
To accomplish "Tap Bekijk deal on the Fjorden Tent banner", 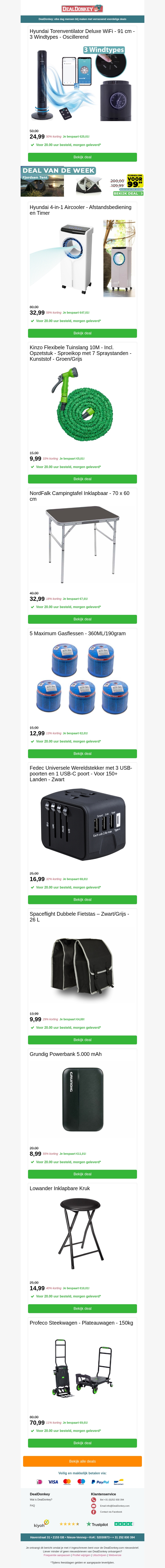I will [x=128, y=194].
